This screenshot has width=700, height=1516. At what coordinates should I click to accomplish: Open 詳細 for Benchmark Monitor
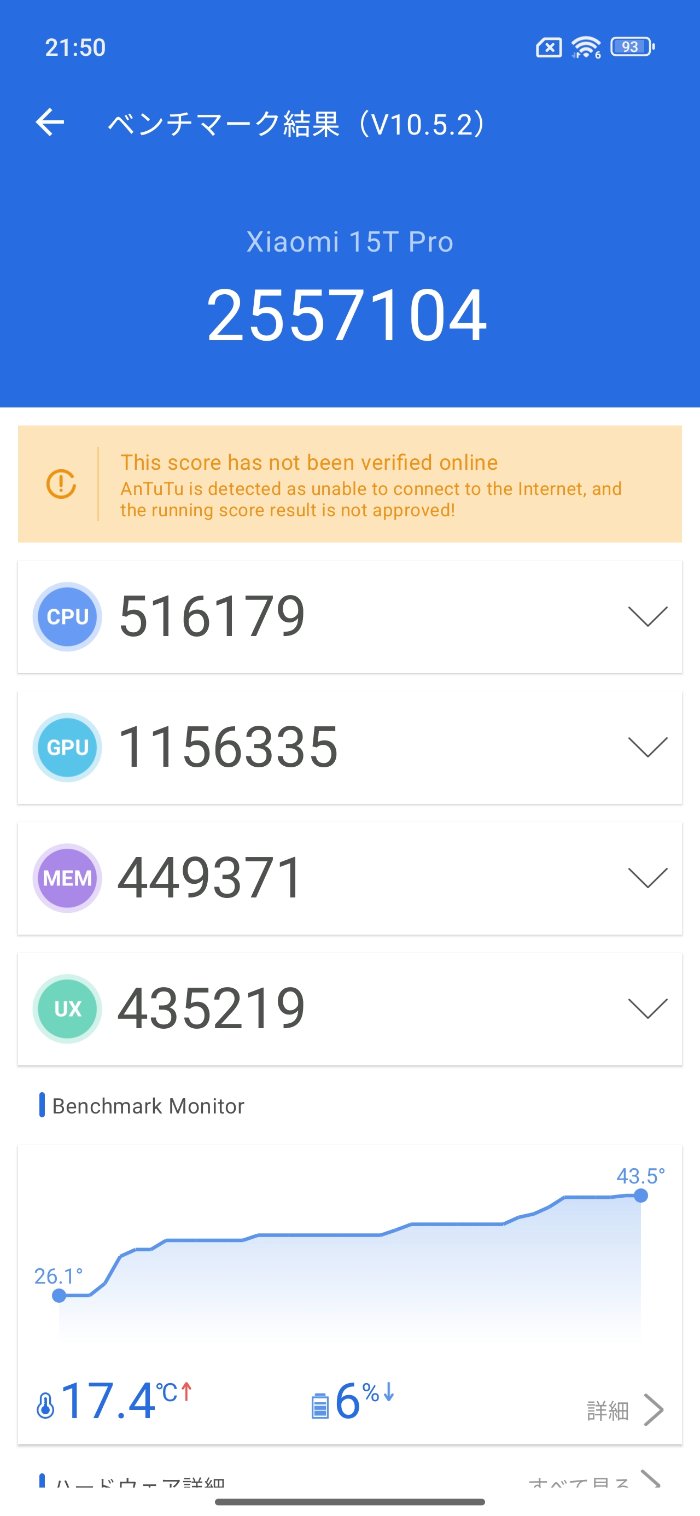tap(625, 1410)
